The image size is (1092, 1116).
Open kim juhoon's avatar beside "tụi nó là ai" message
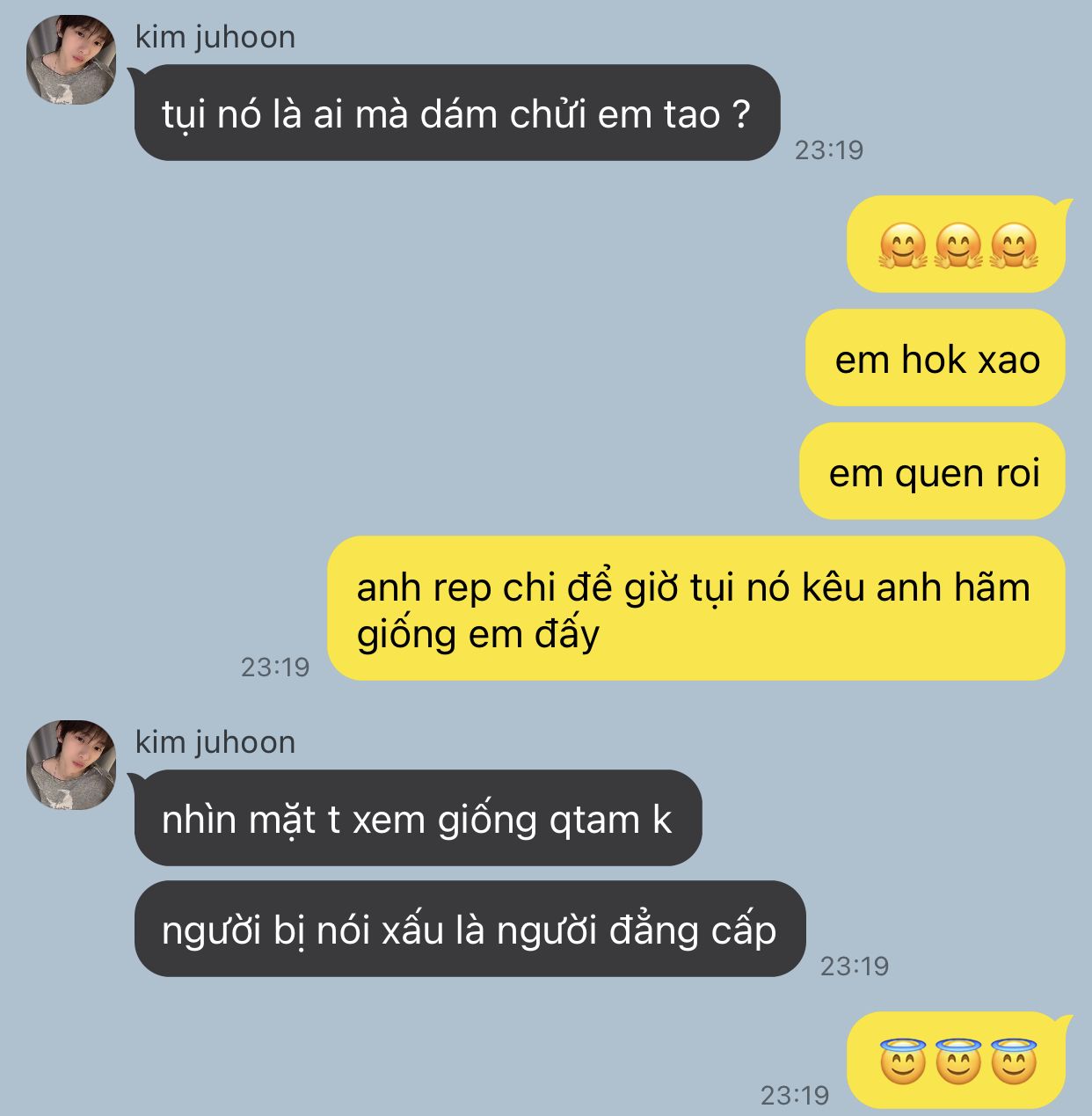72,61
